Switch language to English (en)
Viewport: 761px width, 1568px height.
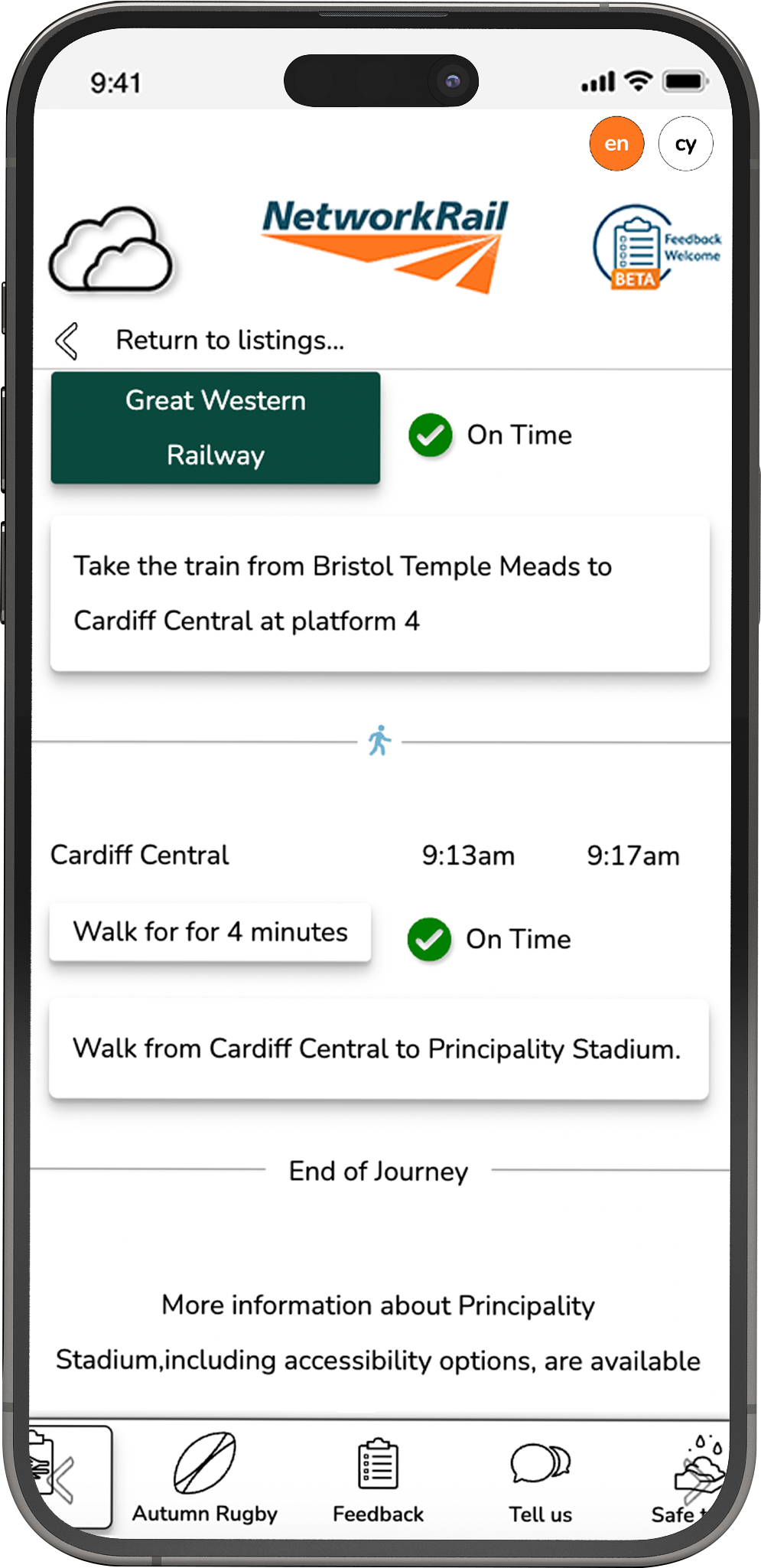click(616, 144)
